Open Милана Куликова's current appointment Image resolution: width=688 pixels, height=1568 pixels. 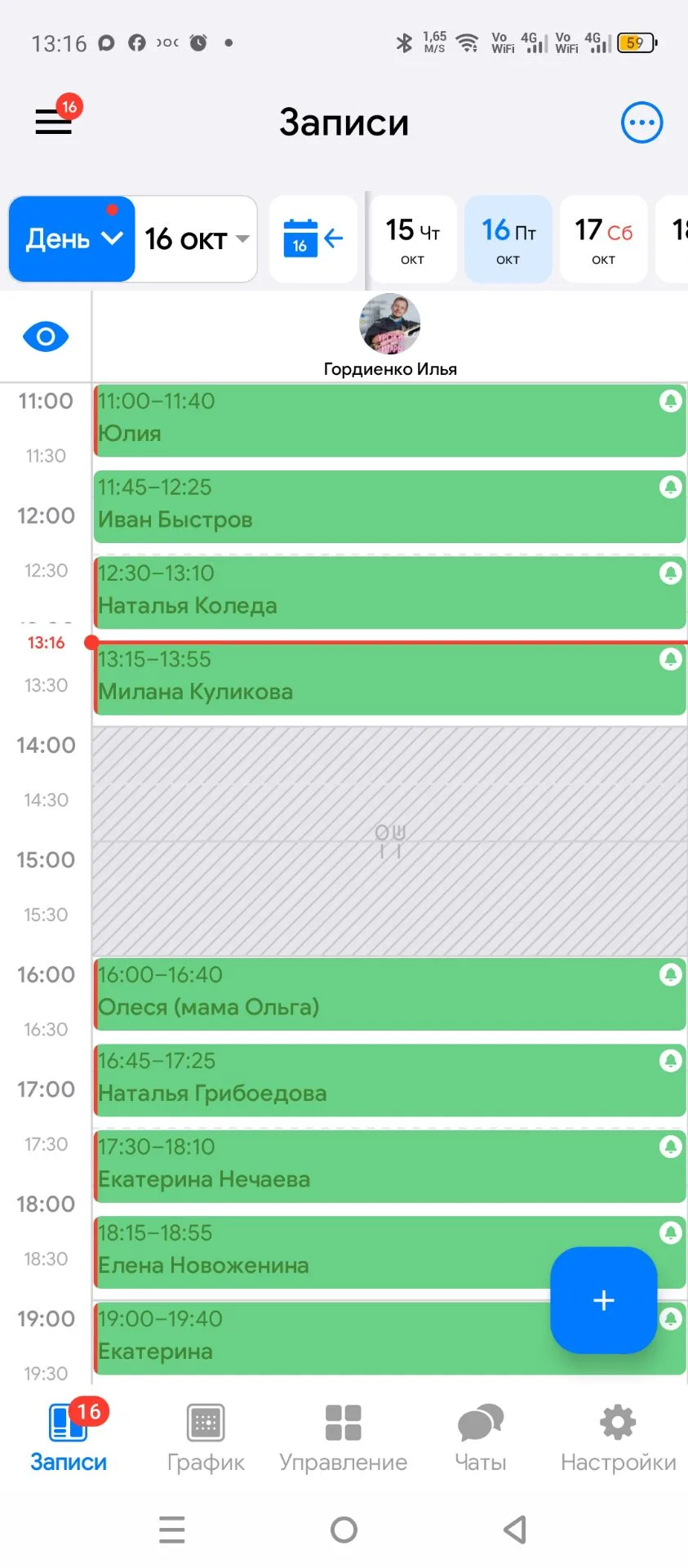tap(390, 679)
